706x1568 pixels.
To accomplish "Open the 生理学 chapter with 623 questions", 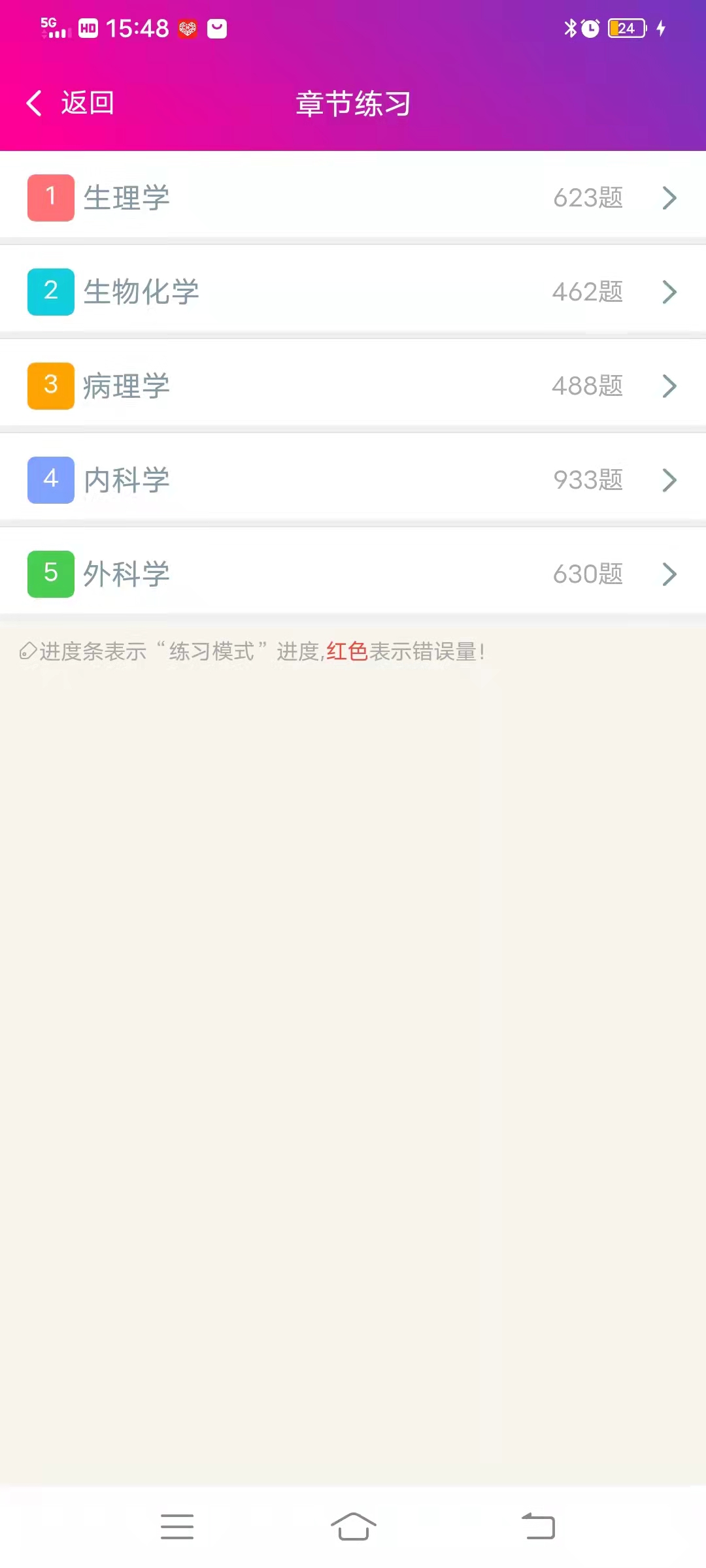I will tap(353, 196).
